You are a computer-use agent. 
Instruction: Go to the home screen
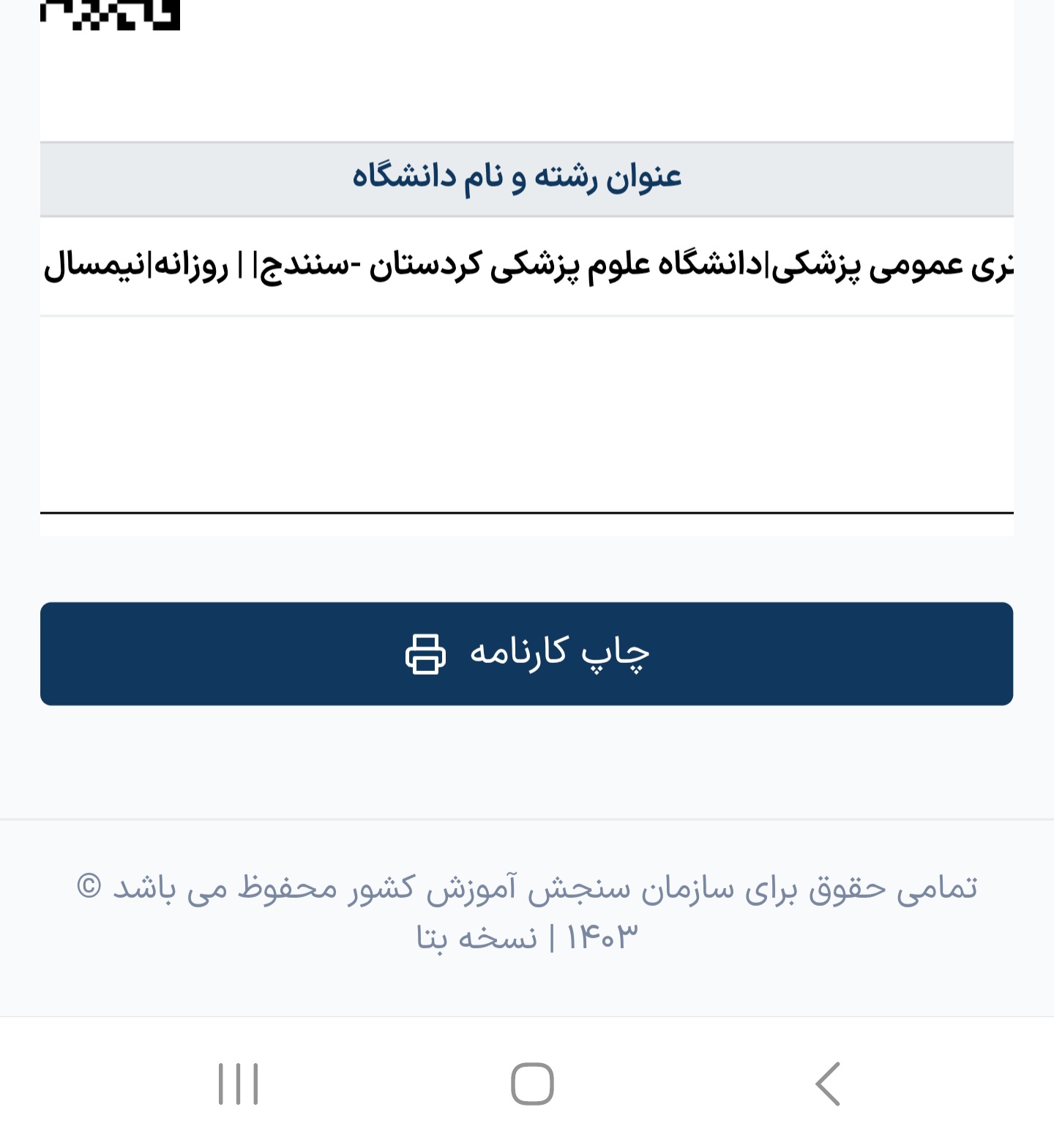[532, 1084]
